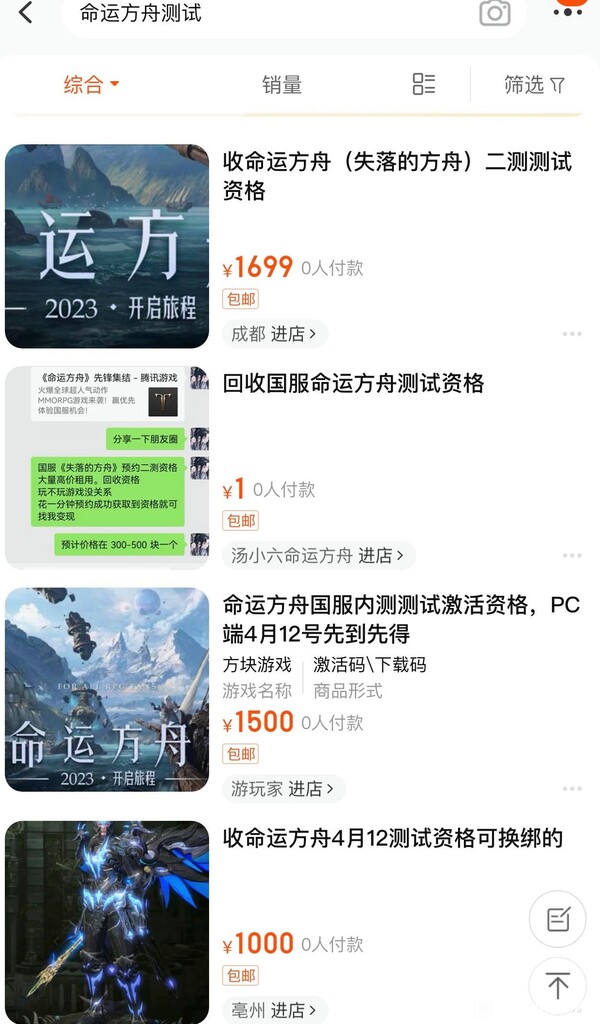
Task: Open more options for the 游玩家 listing
Action: (x=572, y=788)
